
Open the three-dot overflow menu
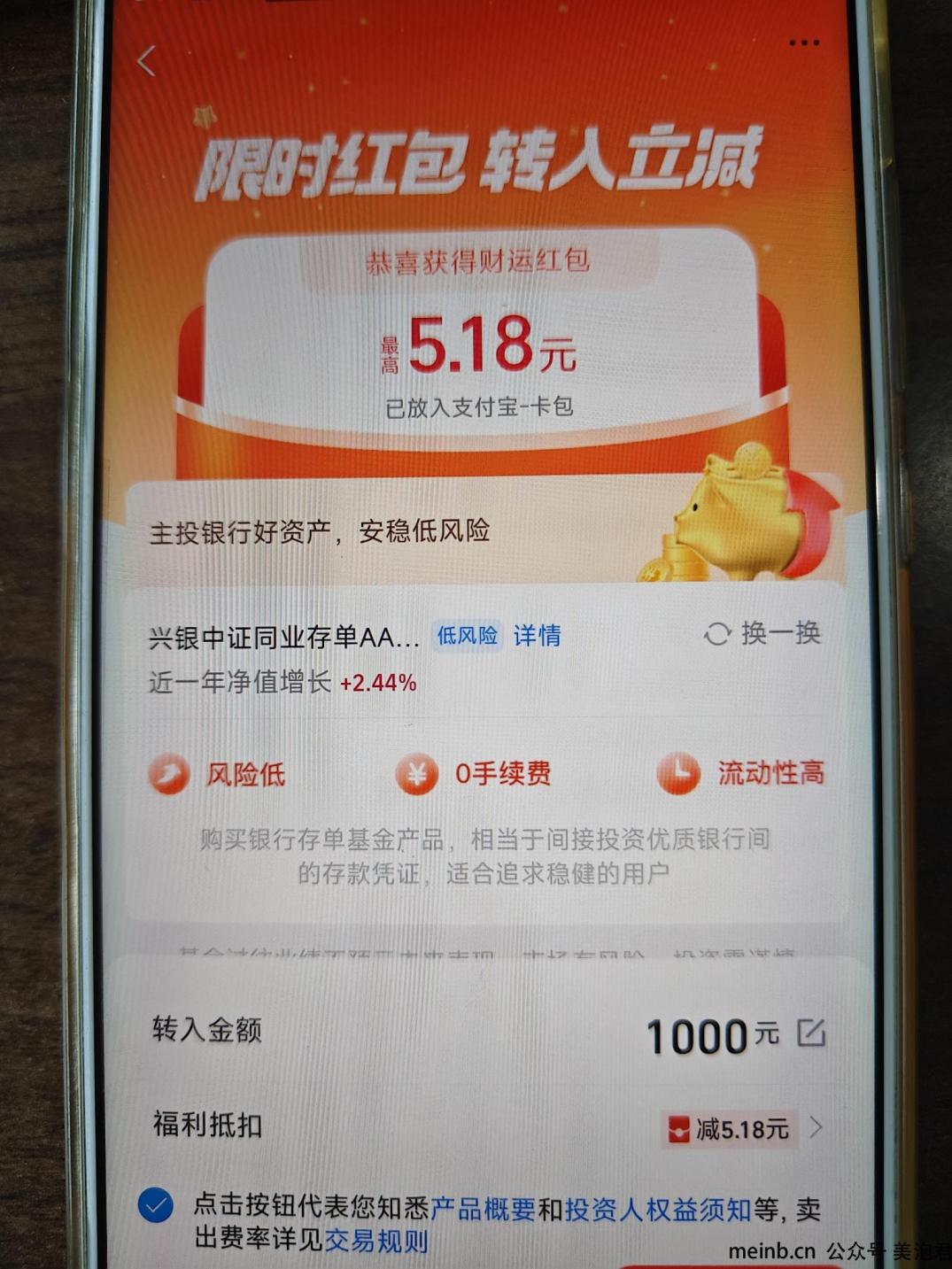[x=803, y=43]
